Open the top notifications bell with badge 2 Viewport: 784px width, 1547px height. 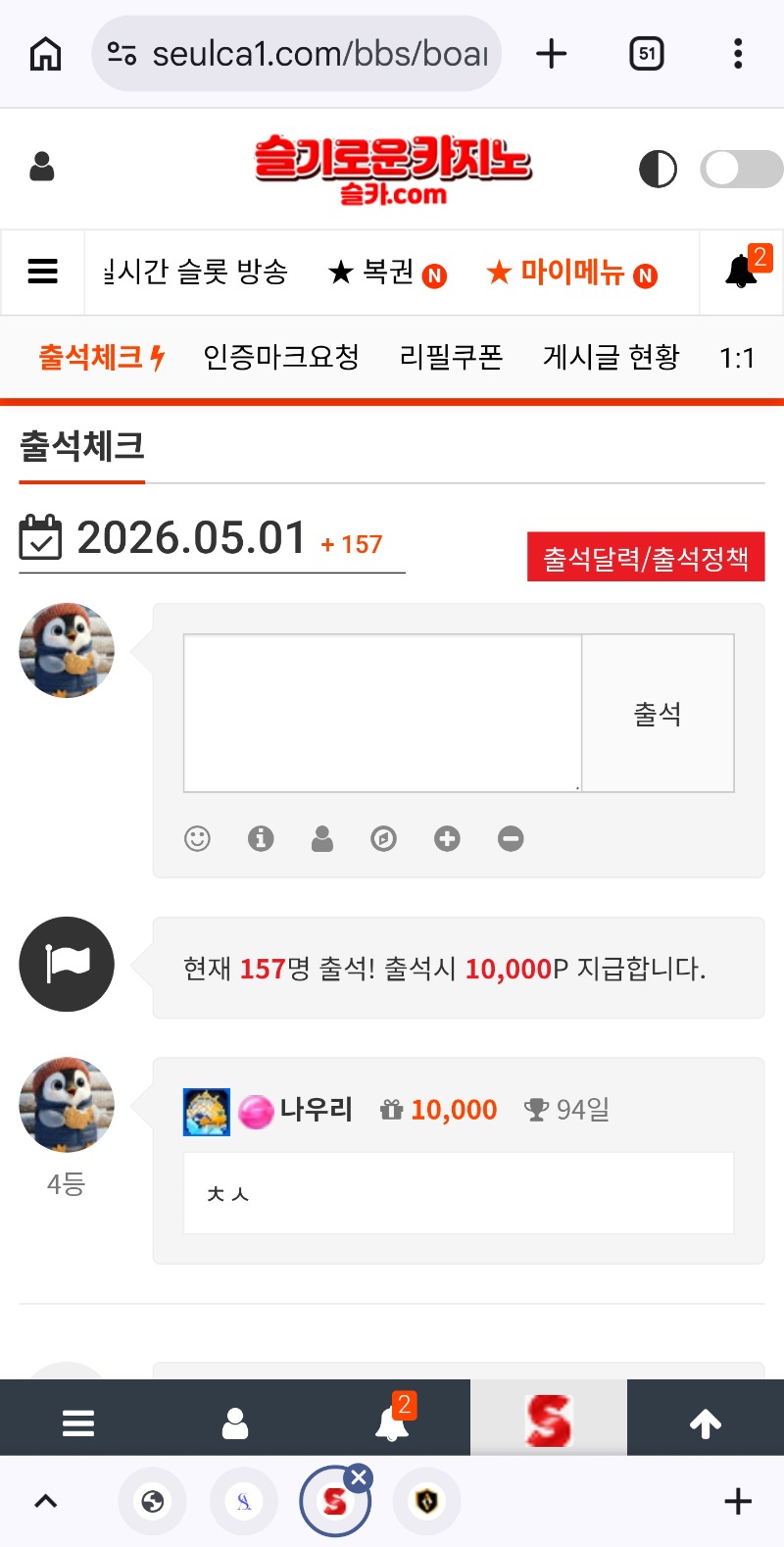click(x=742, y=272)
